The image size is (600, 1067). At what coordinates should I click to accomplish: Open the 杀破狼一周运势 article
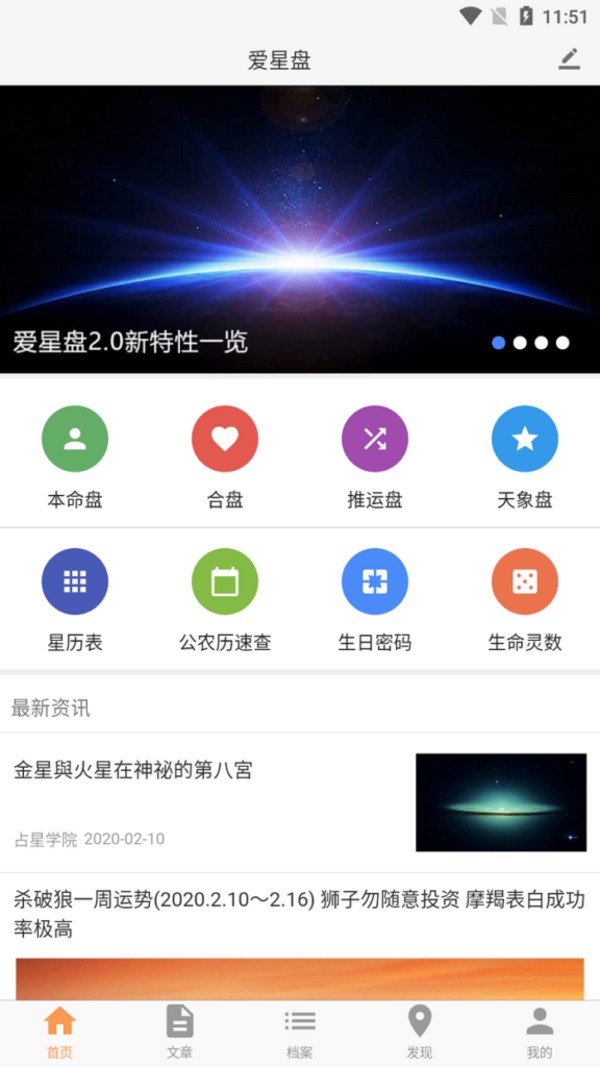coord(300,914)
